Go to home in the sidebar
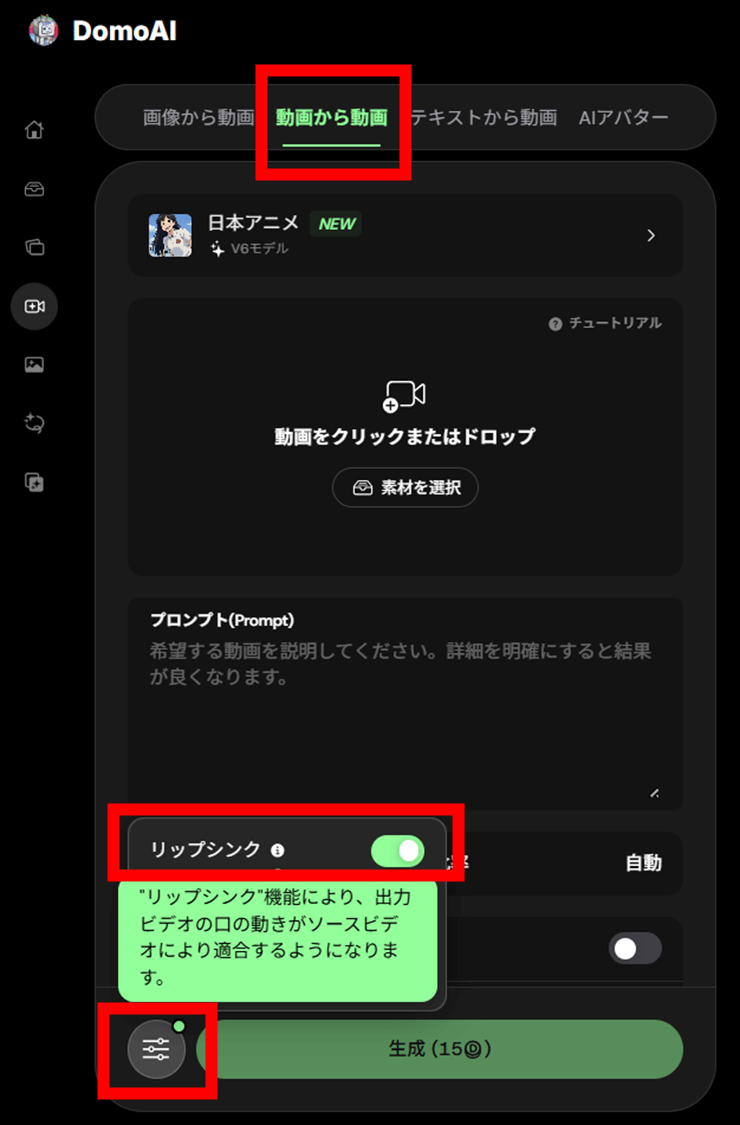The height and width of the screenshot is (1125, 740). (34, 130)
